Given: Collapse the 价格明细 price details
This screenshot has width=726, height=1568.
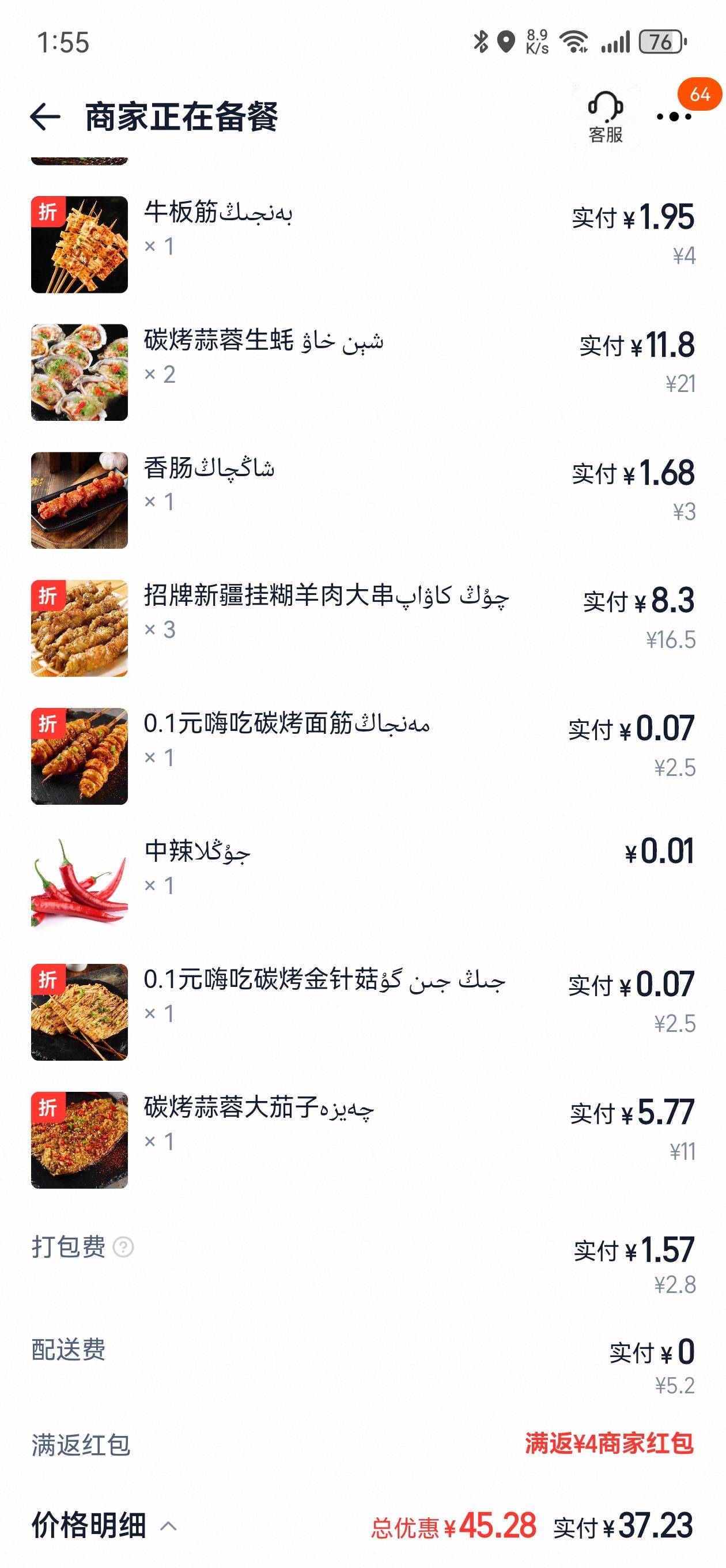Looking at the screenshot, I should (169, 1526).
